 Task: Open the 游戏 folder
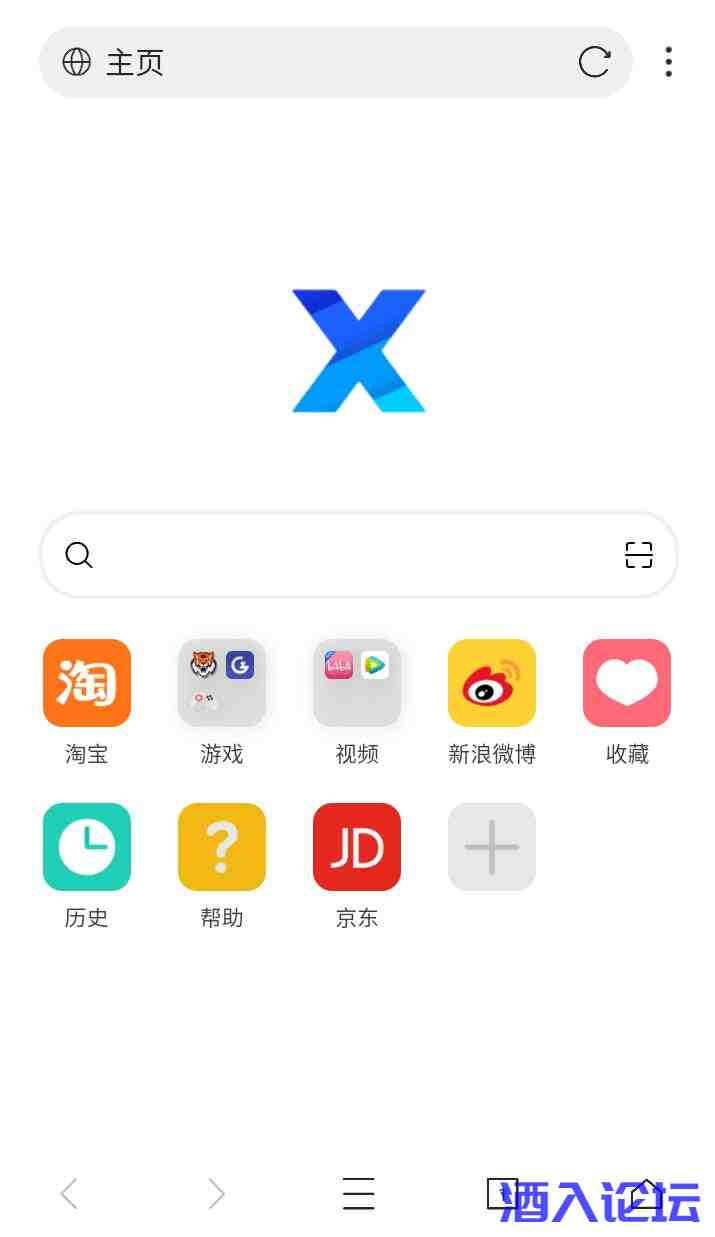pyautogui.click(x=222, y=683)
